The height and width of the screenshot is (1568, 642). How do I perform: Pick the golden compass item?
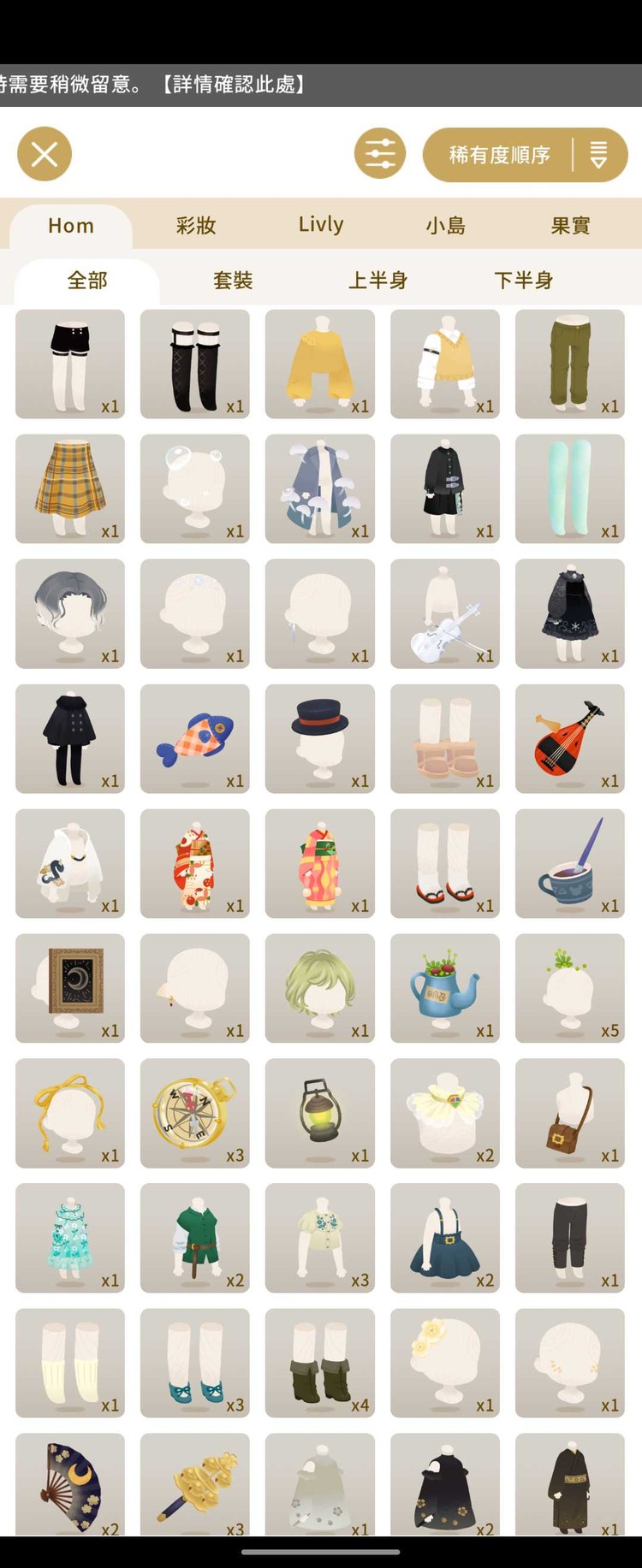[x=195, y=1113]
